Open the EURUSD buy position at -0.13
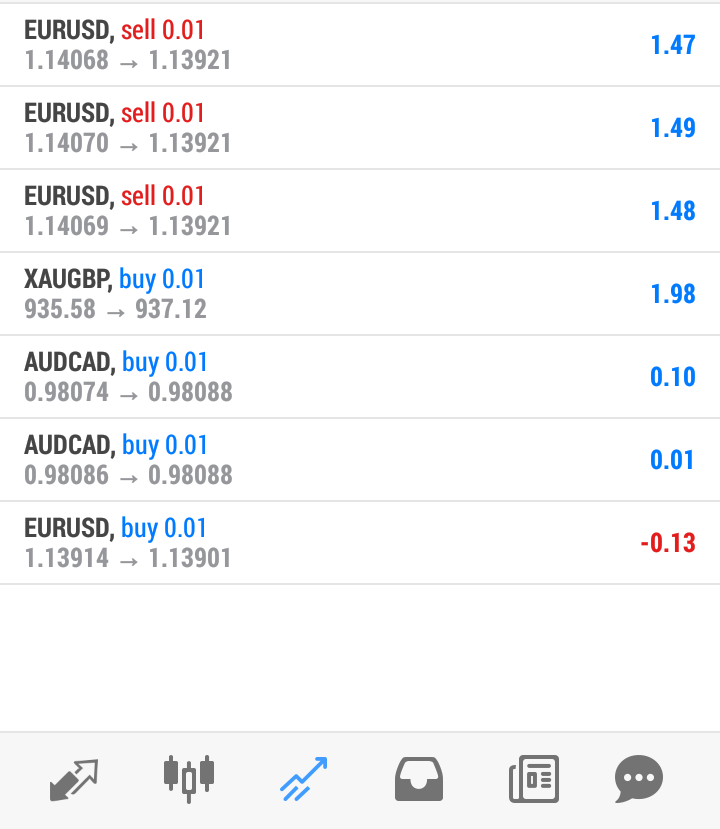This screenshot has height=829, width=720. tap(360, 543)
